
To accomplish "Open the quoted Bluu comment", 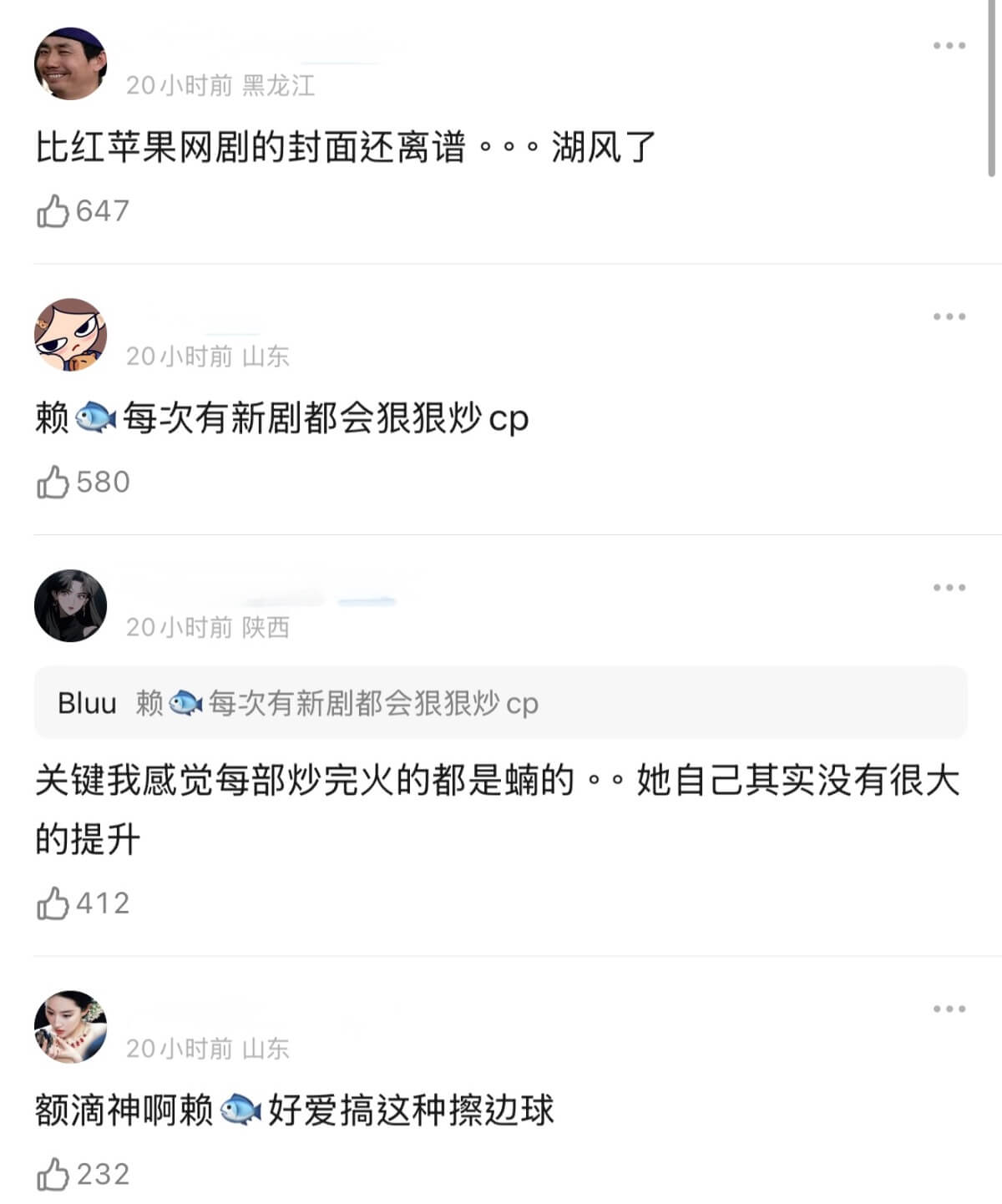I will click(x=500, y=703).
